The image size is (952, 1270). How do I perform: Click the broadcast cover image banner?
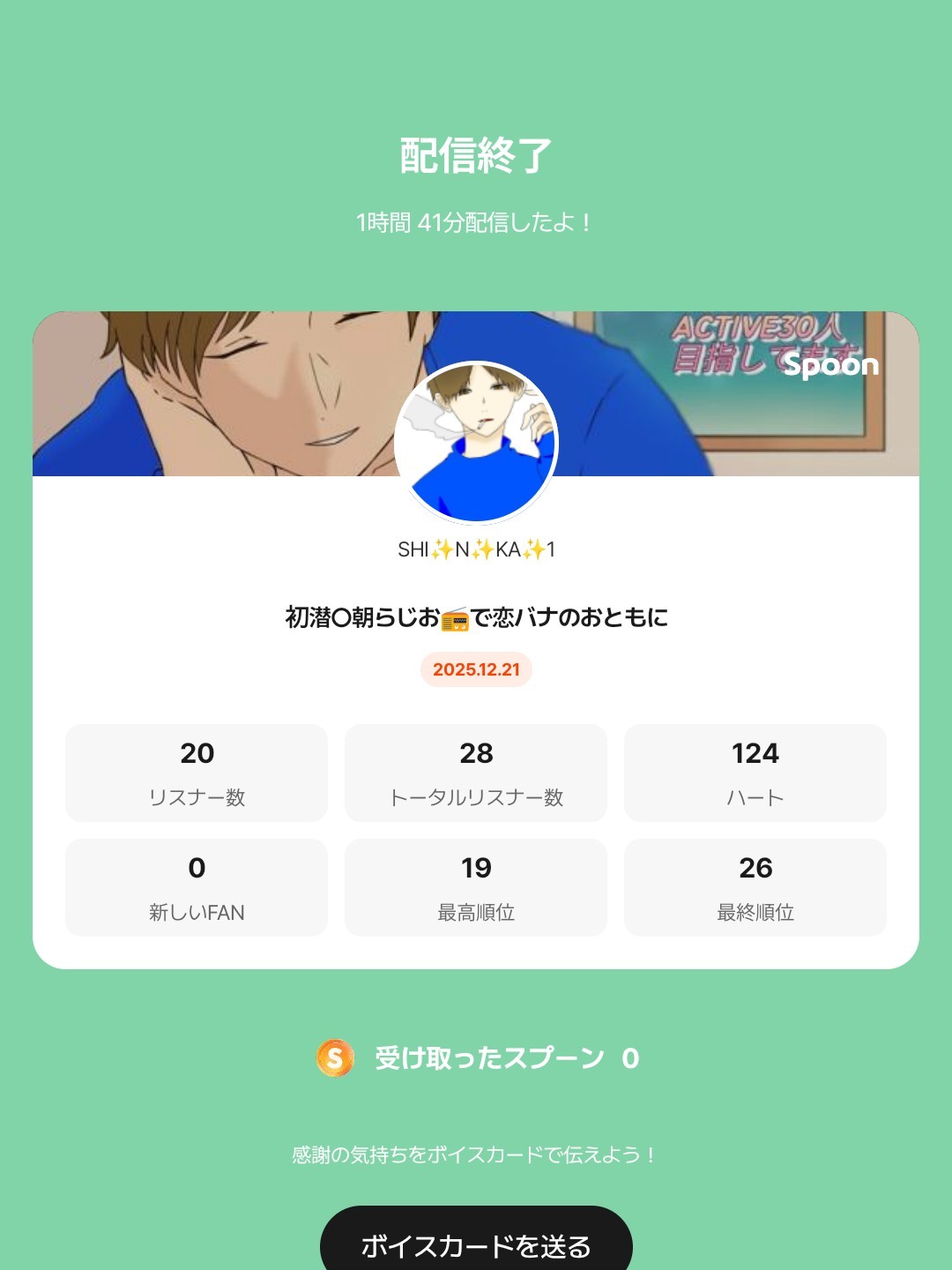click(176, 388)
